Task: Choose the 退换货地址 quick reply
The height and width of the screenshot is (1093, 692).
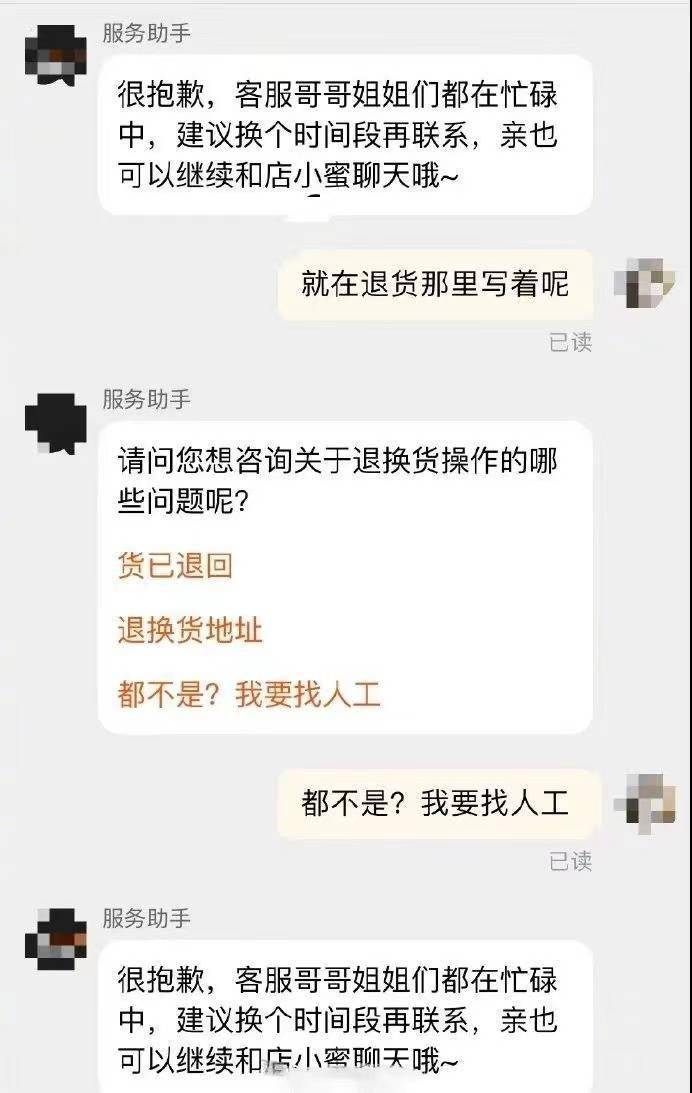Action: 190,630
